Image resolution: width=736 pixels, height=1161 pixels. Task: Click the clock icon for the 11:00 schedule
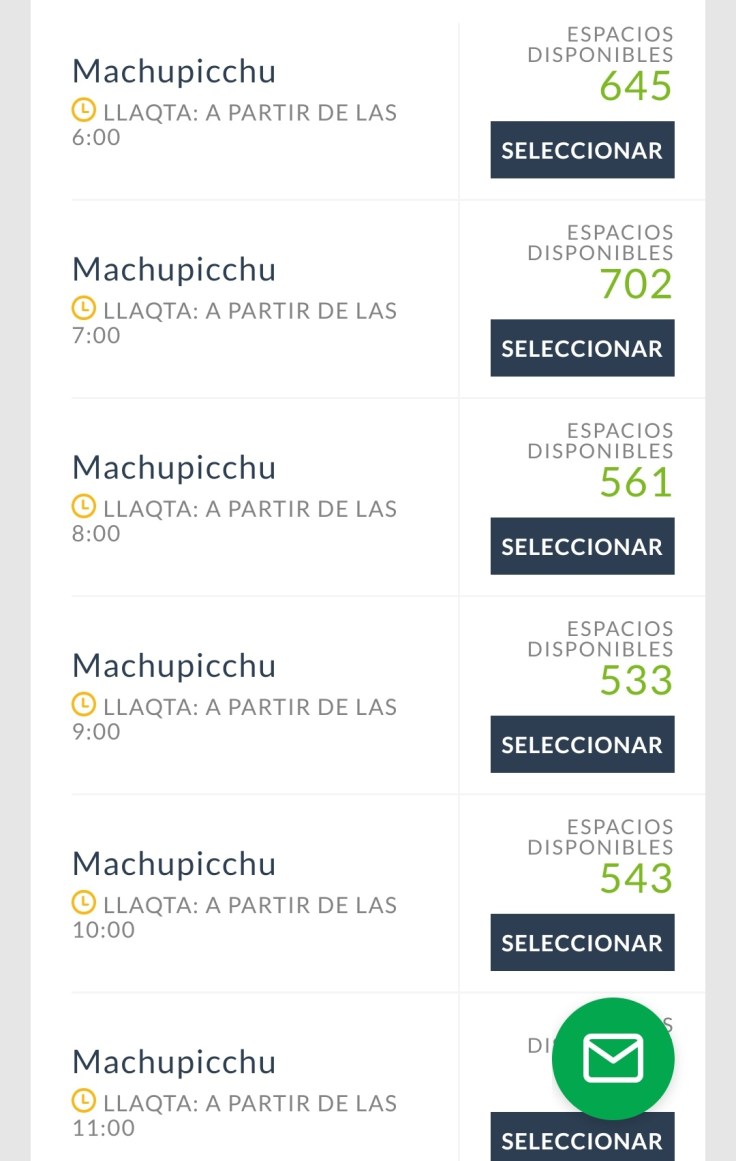tap(84, 1103)
